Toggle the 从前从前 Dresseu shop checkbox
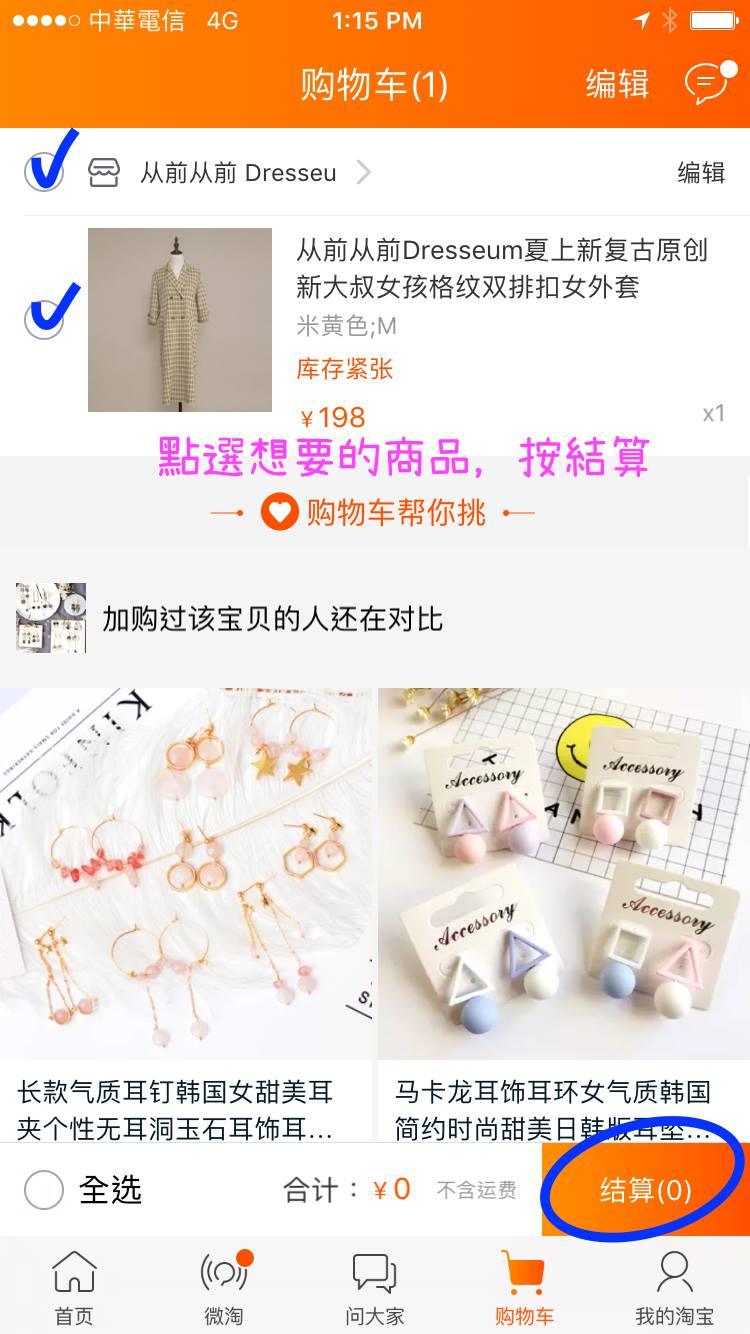Image resolution: width=750 pixels, height=1334 pixels. [x=44, y=173]
